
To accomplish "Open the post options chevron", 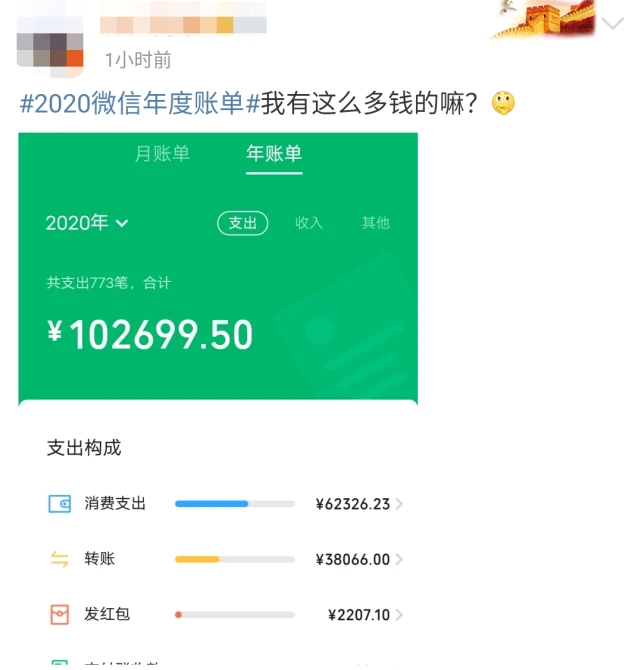I will click(x=611, y=23).
